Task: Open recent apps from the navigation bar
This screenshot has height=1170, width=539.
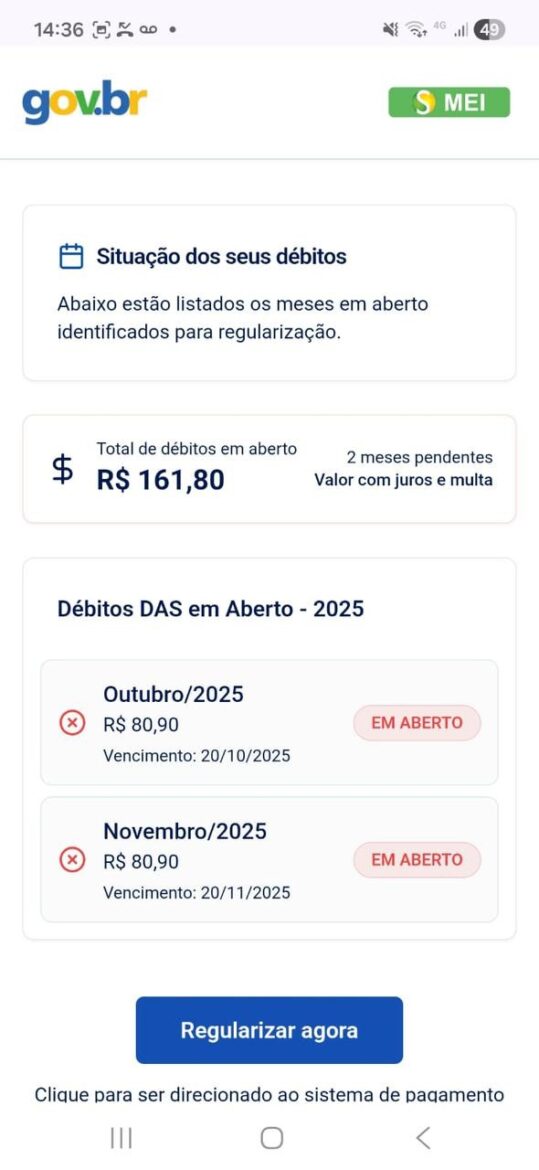Action: [121, 1138]
